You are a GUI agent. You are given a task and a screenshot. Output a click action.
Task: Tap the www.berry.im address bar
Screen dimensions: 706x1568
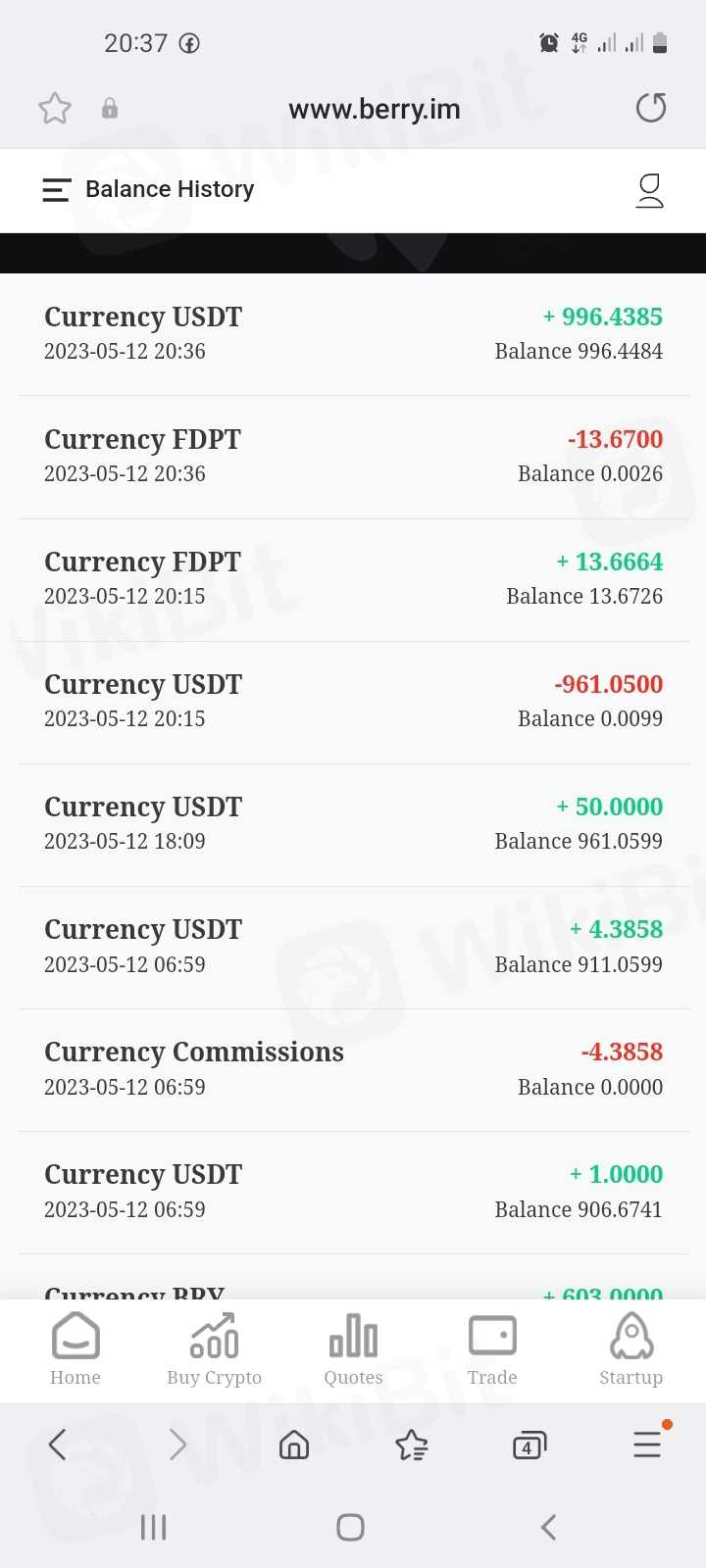(374, 109)
